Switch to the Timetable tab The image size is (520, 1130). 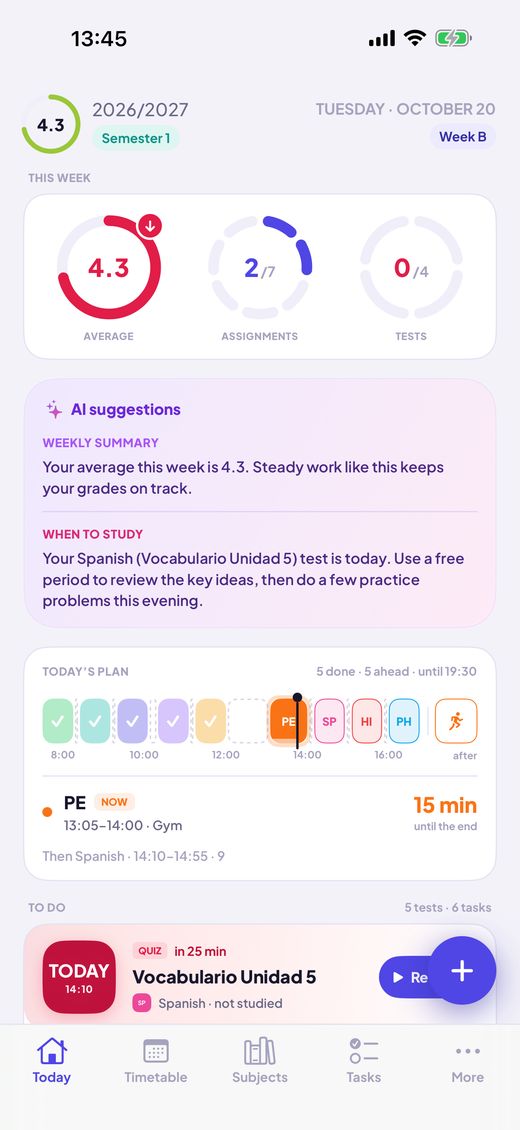point(156,1061)
